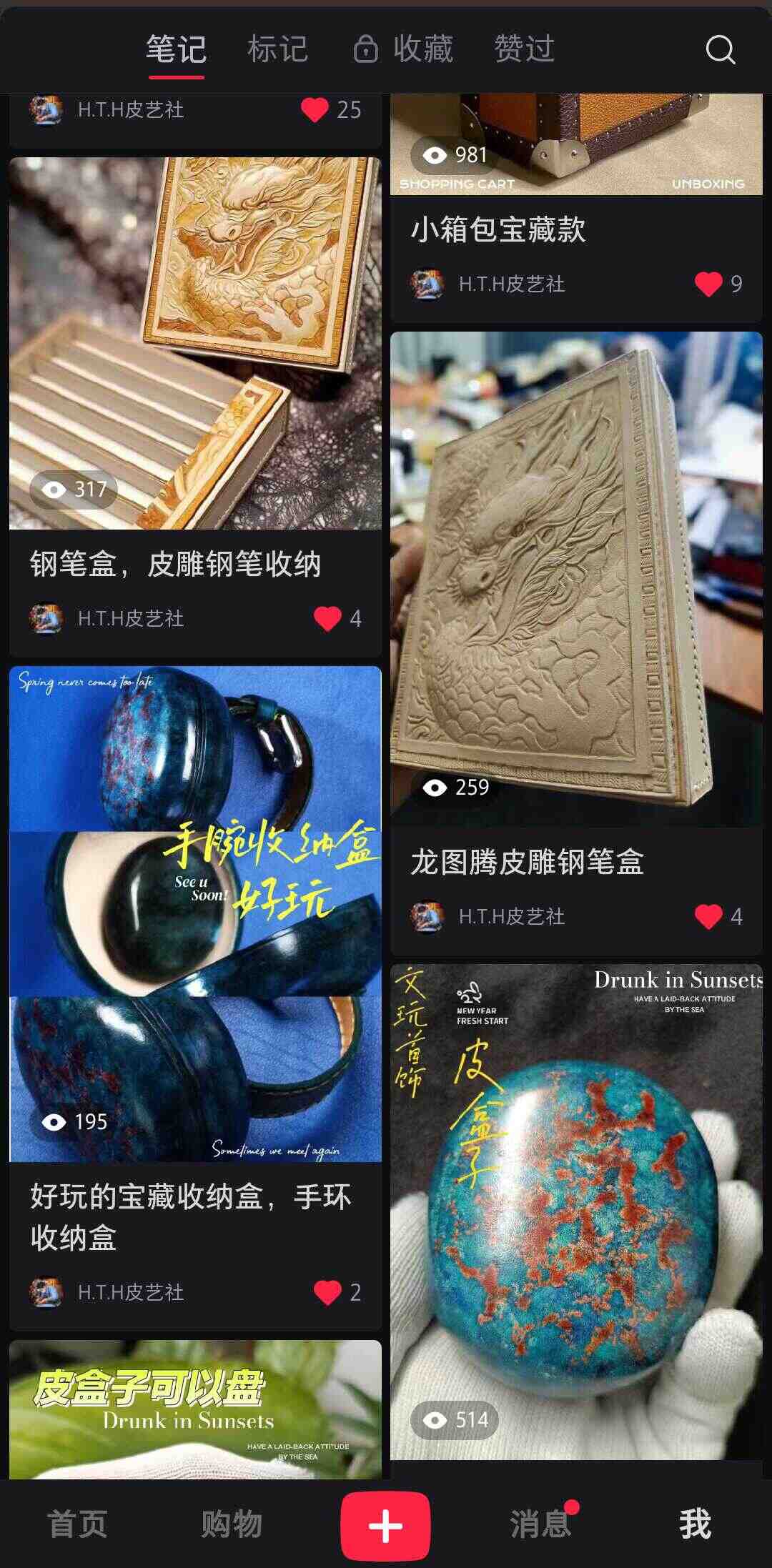Switch to the 标记 tab
This screenshot has width=772, height=1568.
click(277, 49)
